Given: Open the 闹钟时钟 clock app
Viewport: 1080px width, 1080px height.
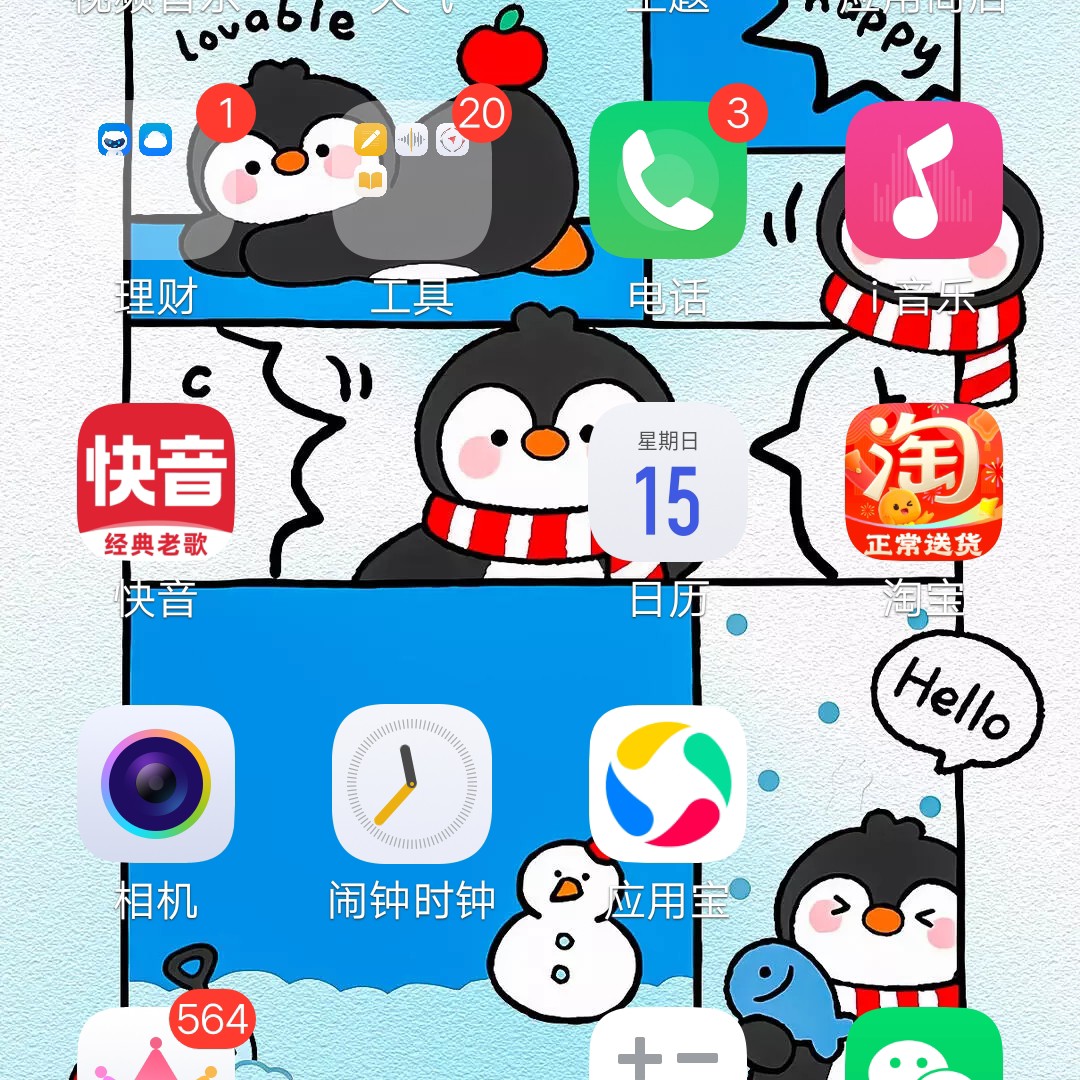Looking at the screenshot, I should pyautogui.click(x=412, y=784).
